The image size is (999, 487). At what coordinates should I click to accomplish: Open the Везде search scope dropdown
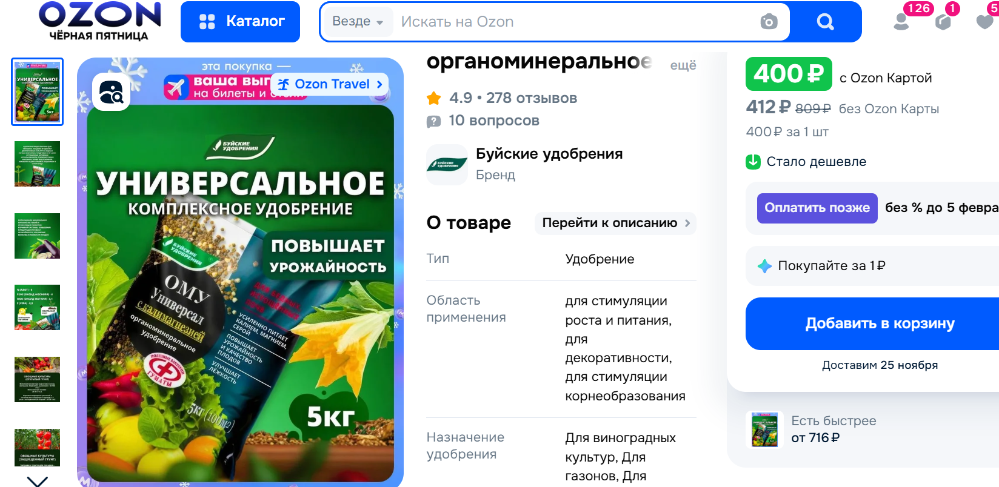coord(357,21)
